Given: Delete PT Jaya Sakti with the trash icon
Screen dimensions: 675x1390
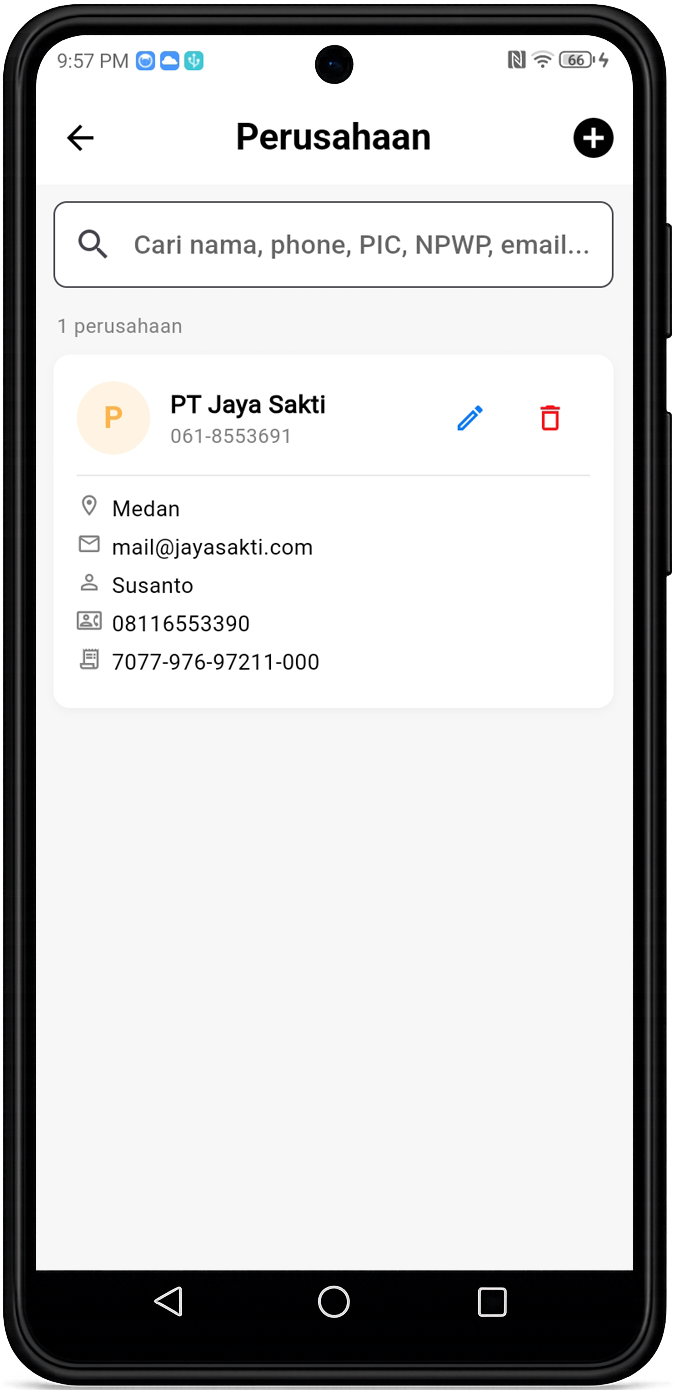Looking at the screenshot, I should tap(550, 418).
